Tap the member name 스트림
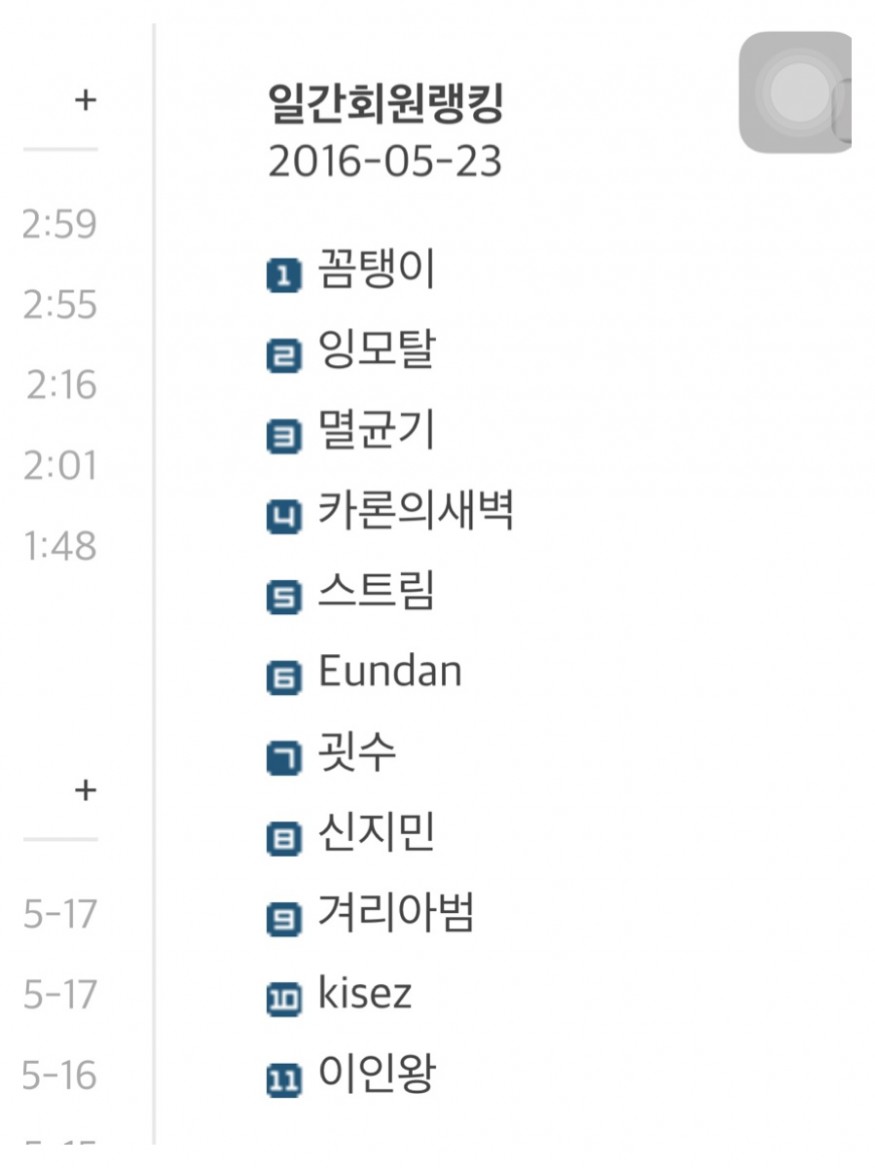Screen dimensions: 875x1168 click(376, 592)
